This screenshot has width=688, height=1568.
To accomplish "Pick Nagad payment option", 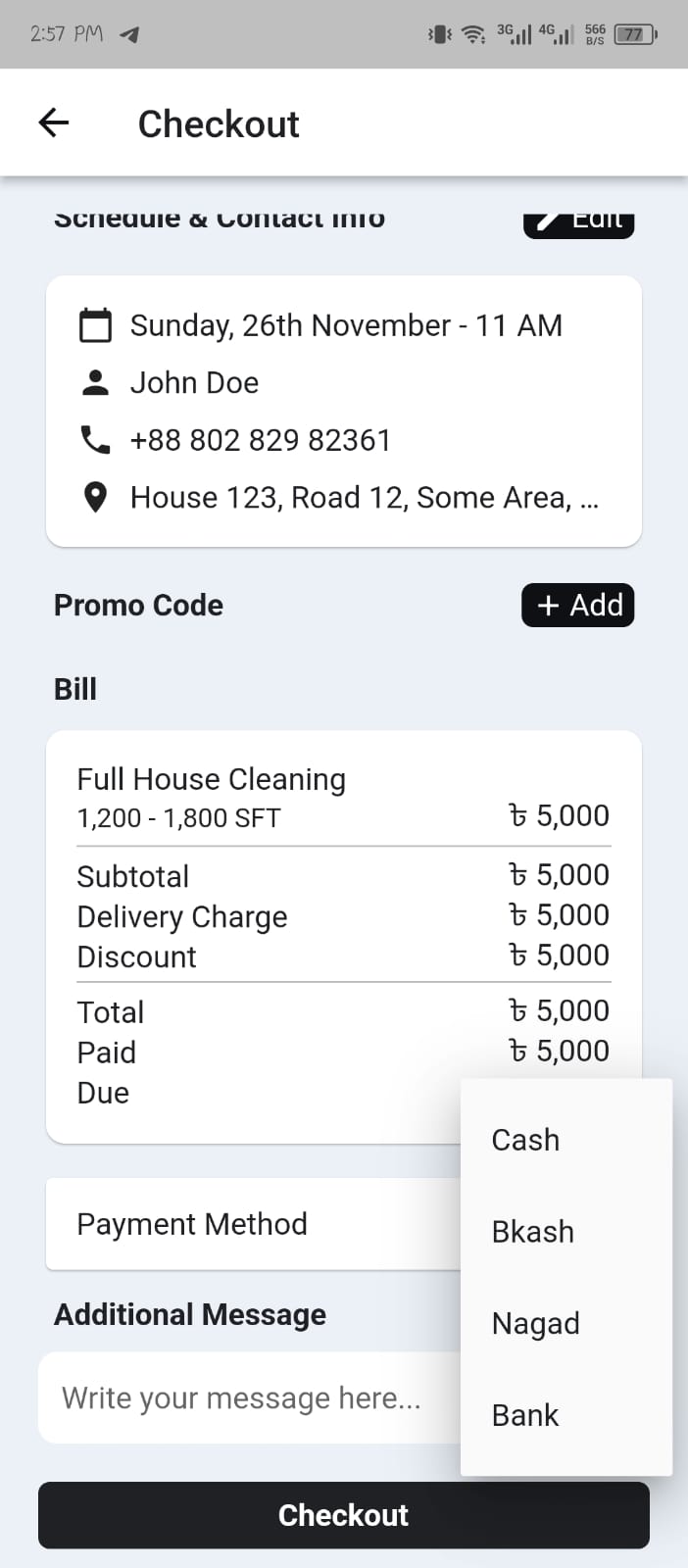I will (536, 1323).
